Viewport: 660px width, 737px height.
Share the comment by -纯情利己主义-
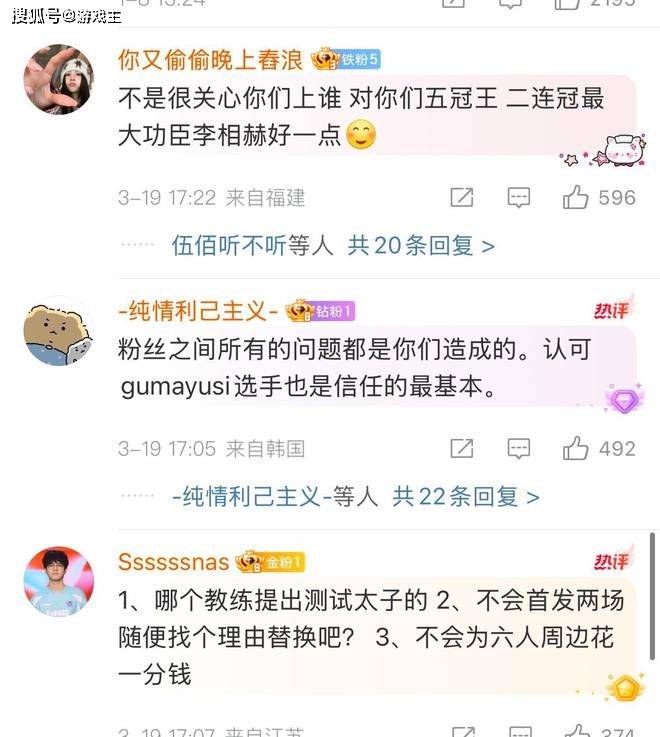click(461, 449)
